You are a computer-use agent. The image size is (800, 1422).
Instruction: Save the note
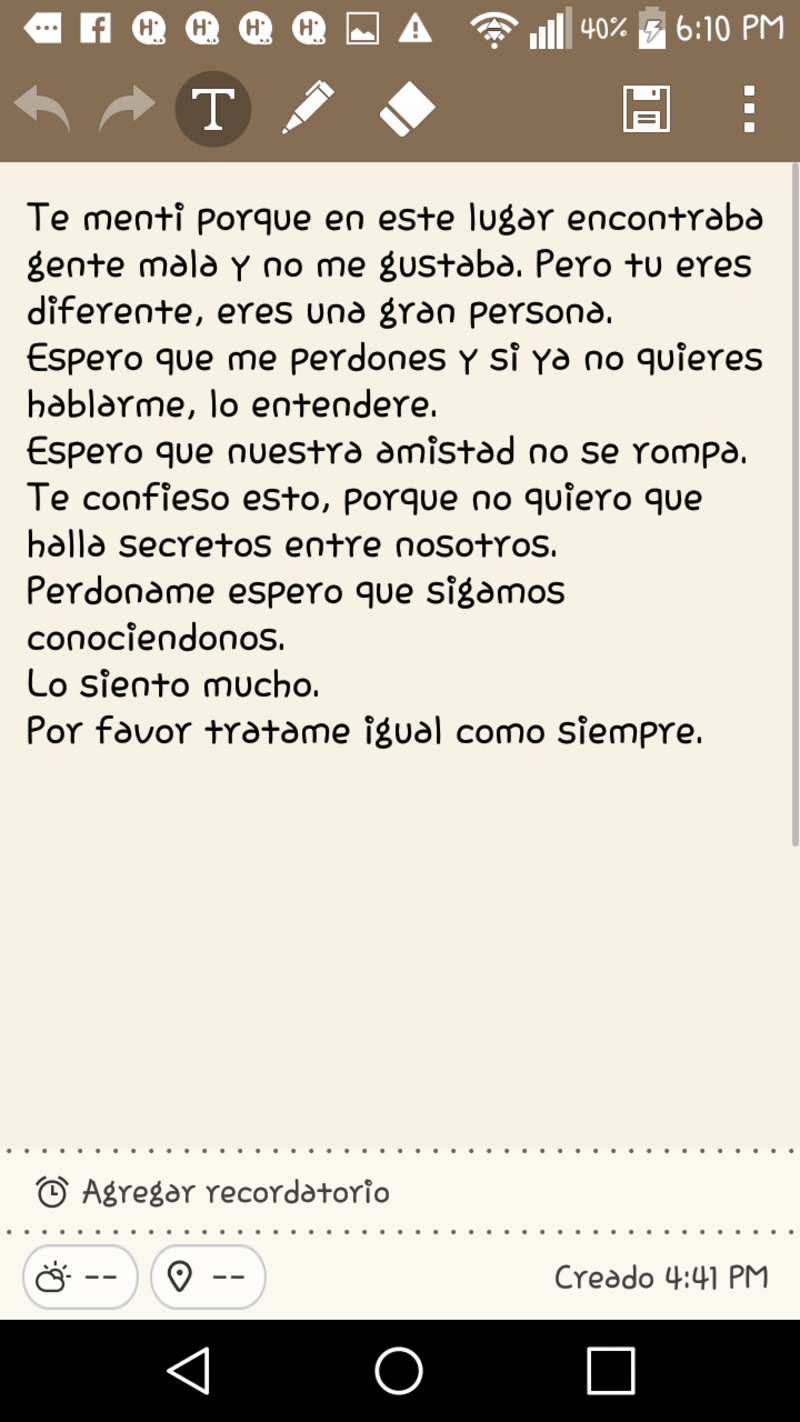pos(646,109)
